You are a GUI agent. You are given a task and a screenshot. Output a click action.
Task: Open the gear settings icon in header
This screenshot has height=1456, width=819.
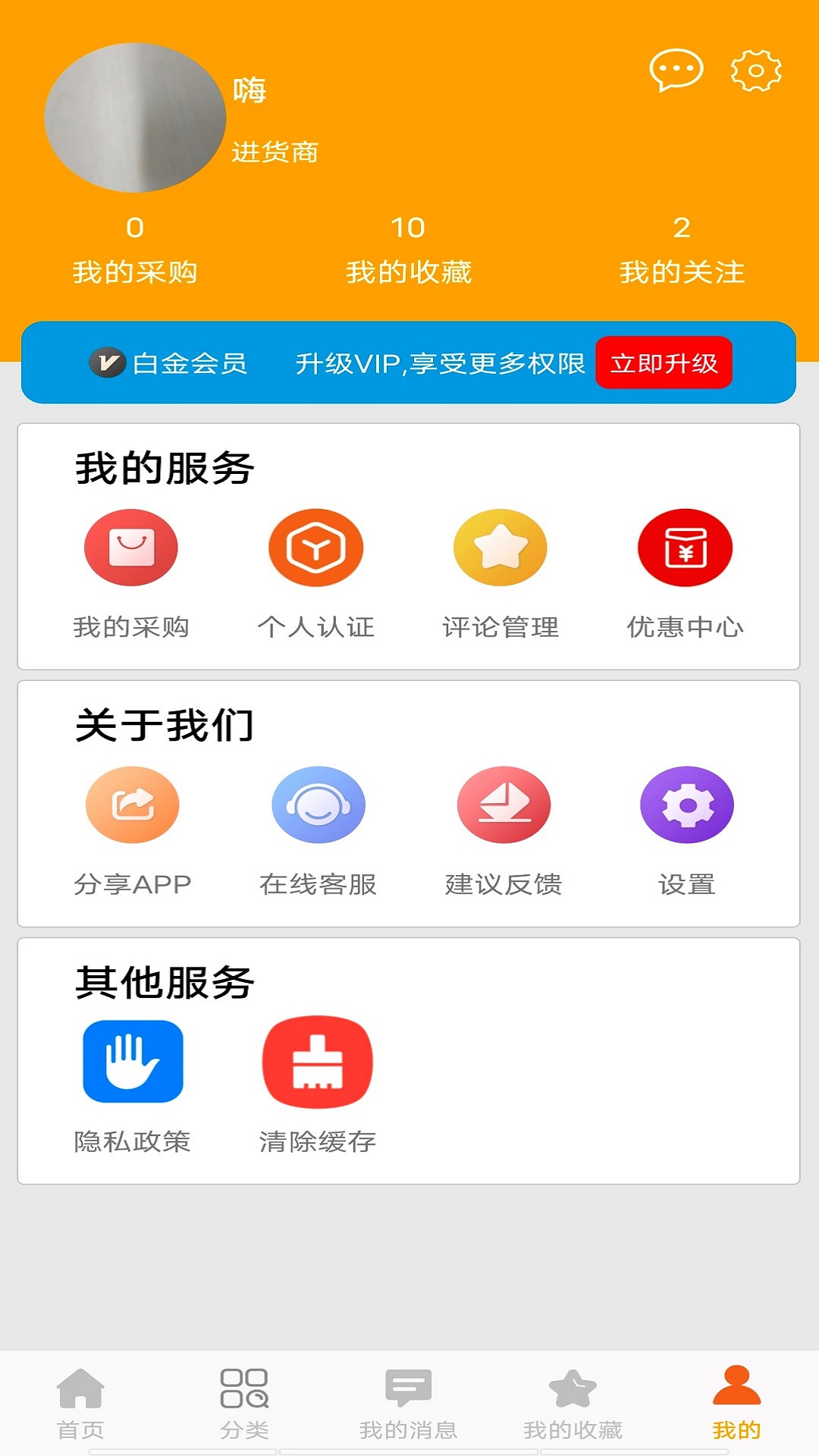click(x=756, y=71)
